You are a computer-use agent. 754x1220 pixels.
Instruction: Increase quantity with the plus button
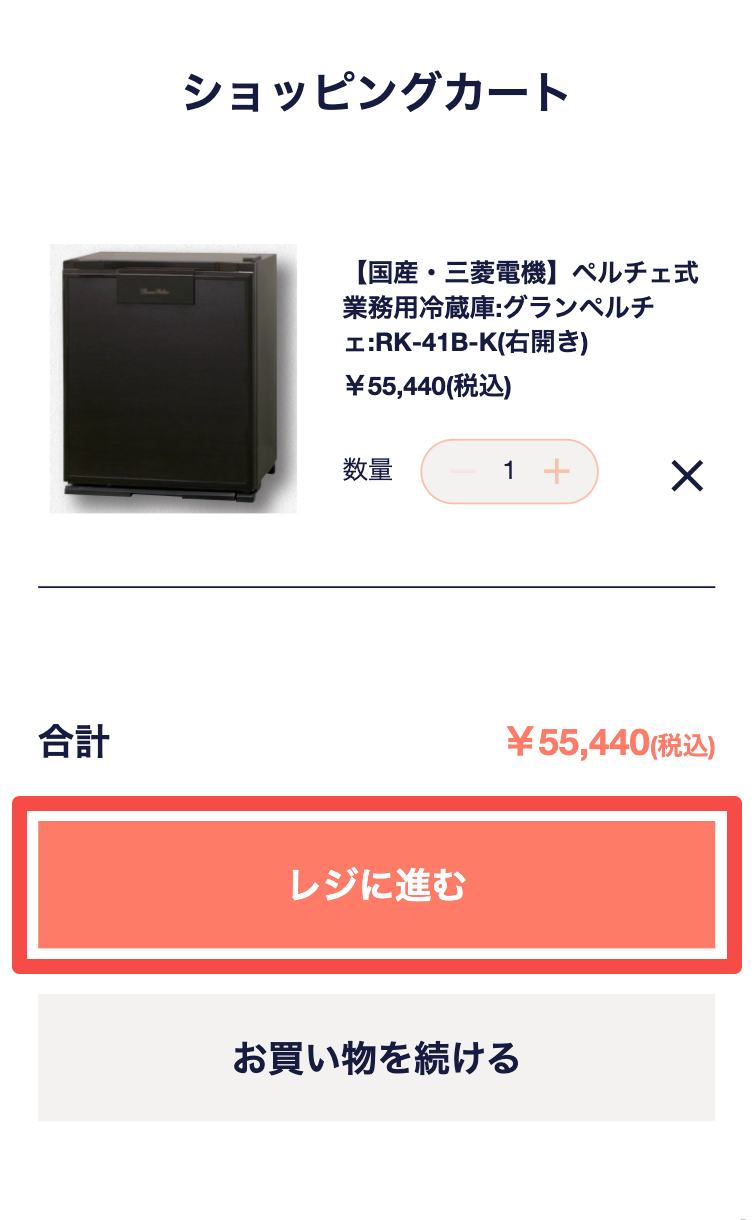point(556,471)
